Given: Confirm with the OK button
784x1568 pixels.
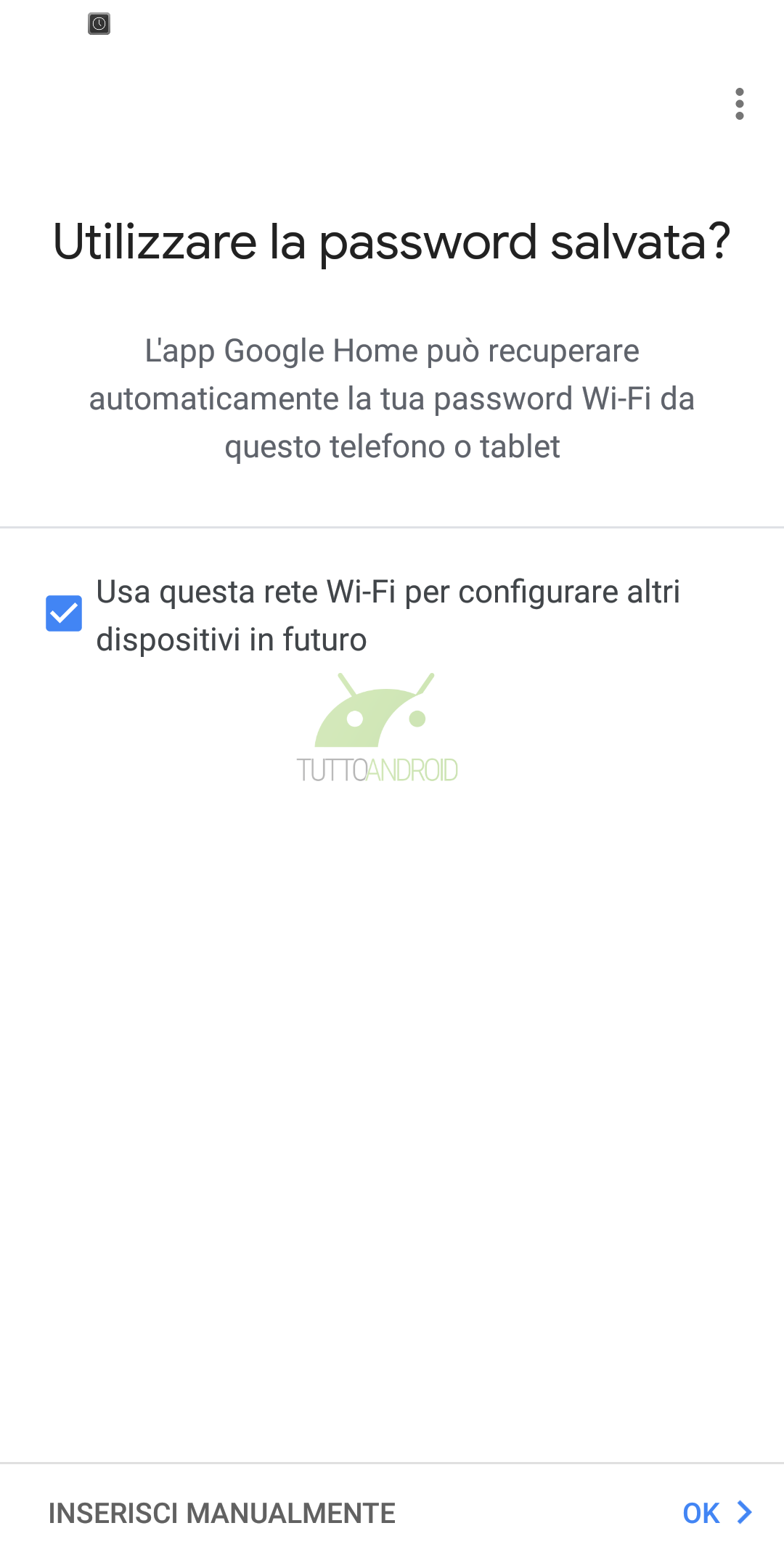Looking at the screenshot, I should pyautogui.click(x=716, y=1514).
